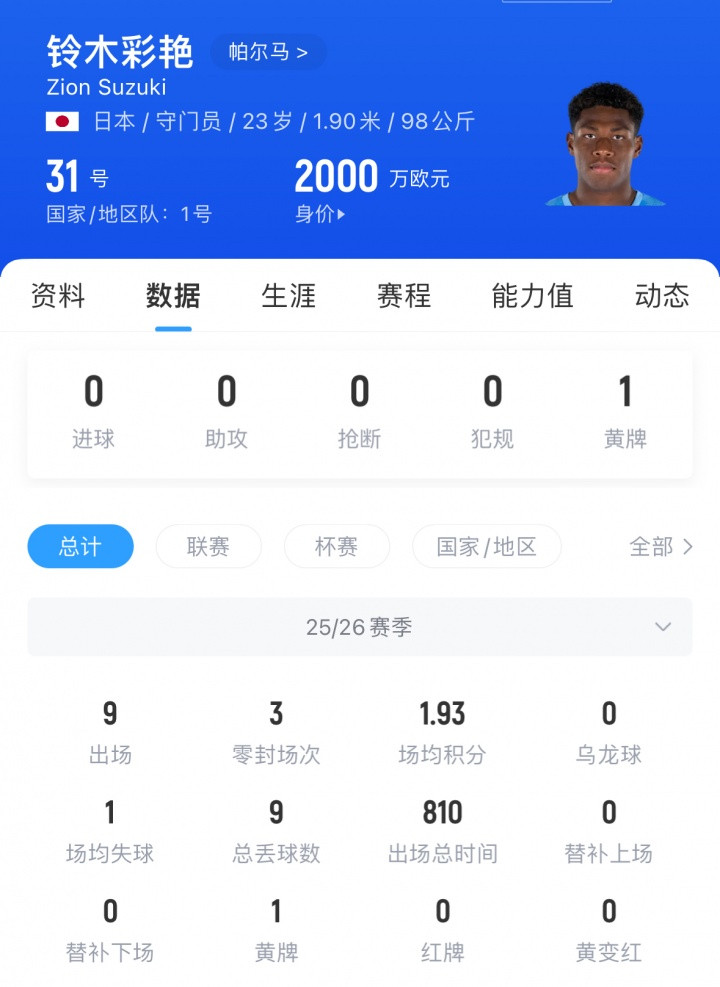720x987 pixels.
Task: Select the 总计 filter chip
Action: tap(80, 547)
